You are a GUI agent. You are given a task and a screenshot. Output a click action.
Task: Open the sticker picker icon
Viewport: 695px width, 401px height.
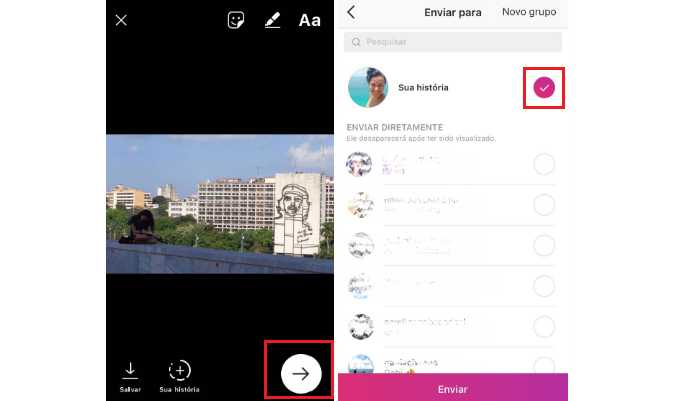click(x=236, y=20)
